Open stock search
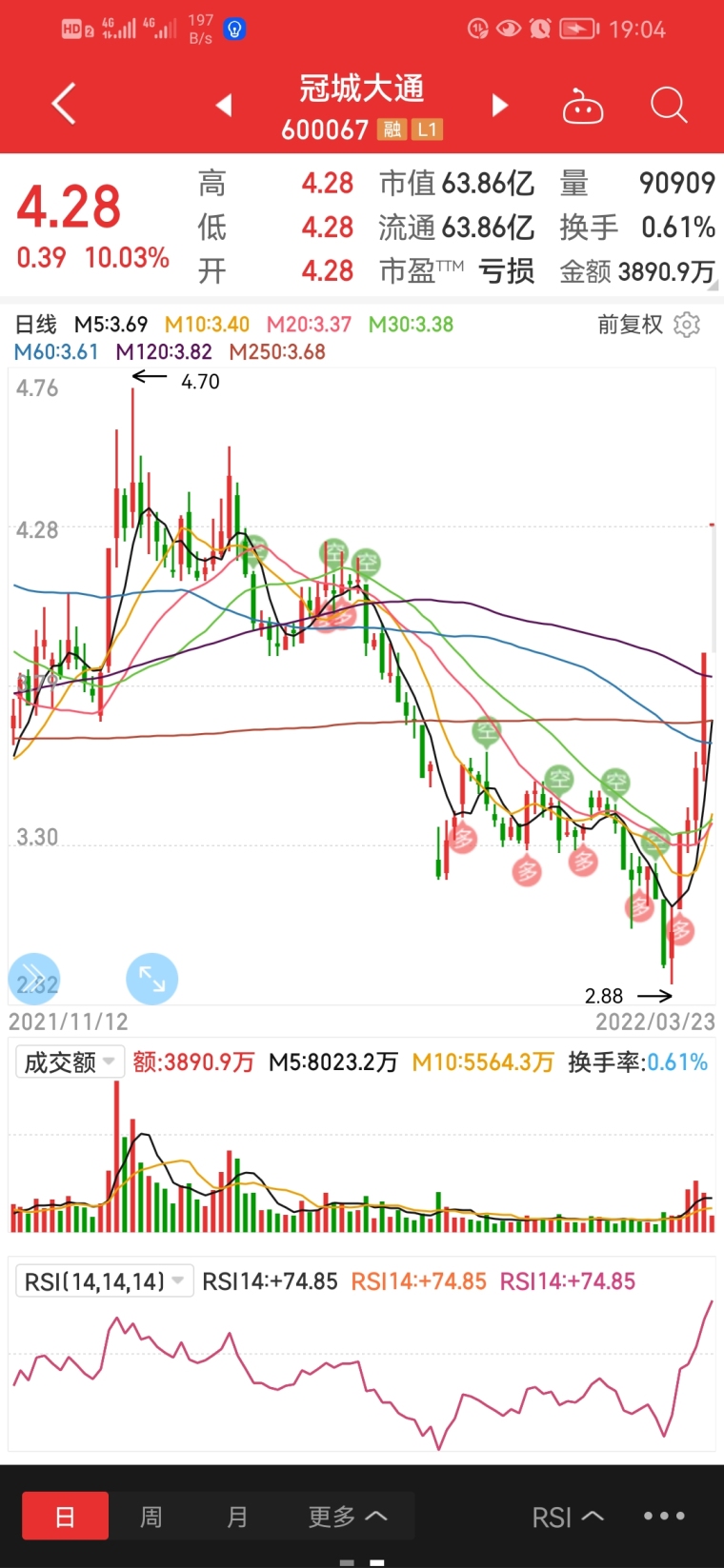The height and width of the screenshot is (1568, 724). pyautogui.click(x=668, y=105)
